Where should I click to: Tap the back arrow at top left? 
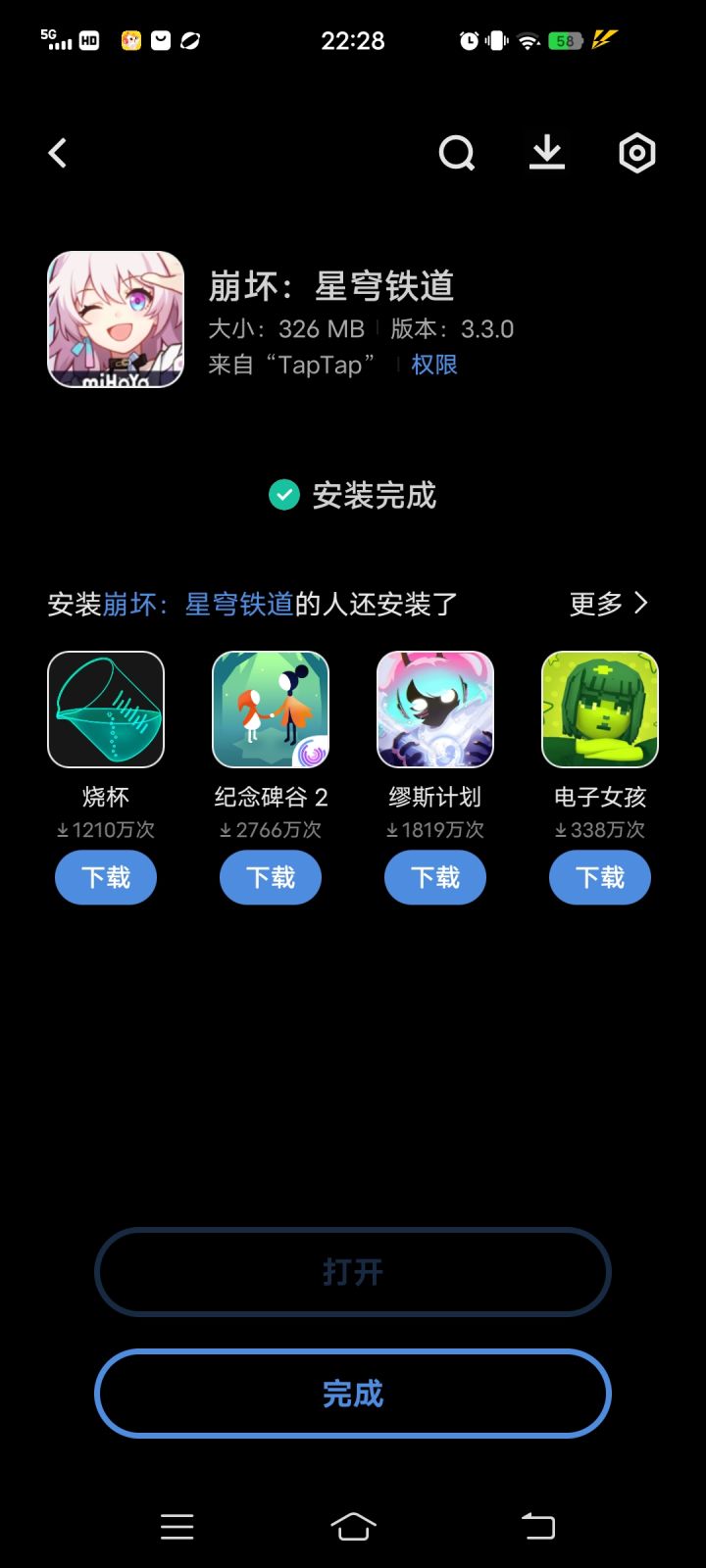pyautogui.click(x=57, y=153)
